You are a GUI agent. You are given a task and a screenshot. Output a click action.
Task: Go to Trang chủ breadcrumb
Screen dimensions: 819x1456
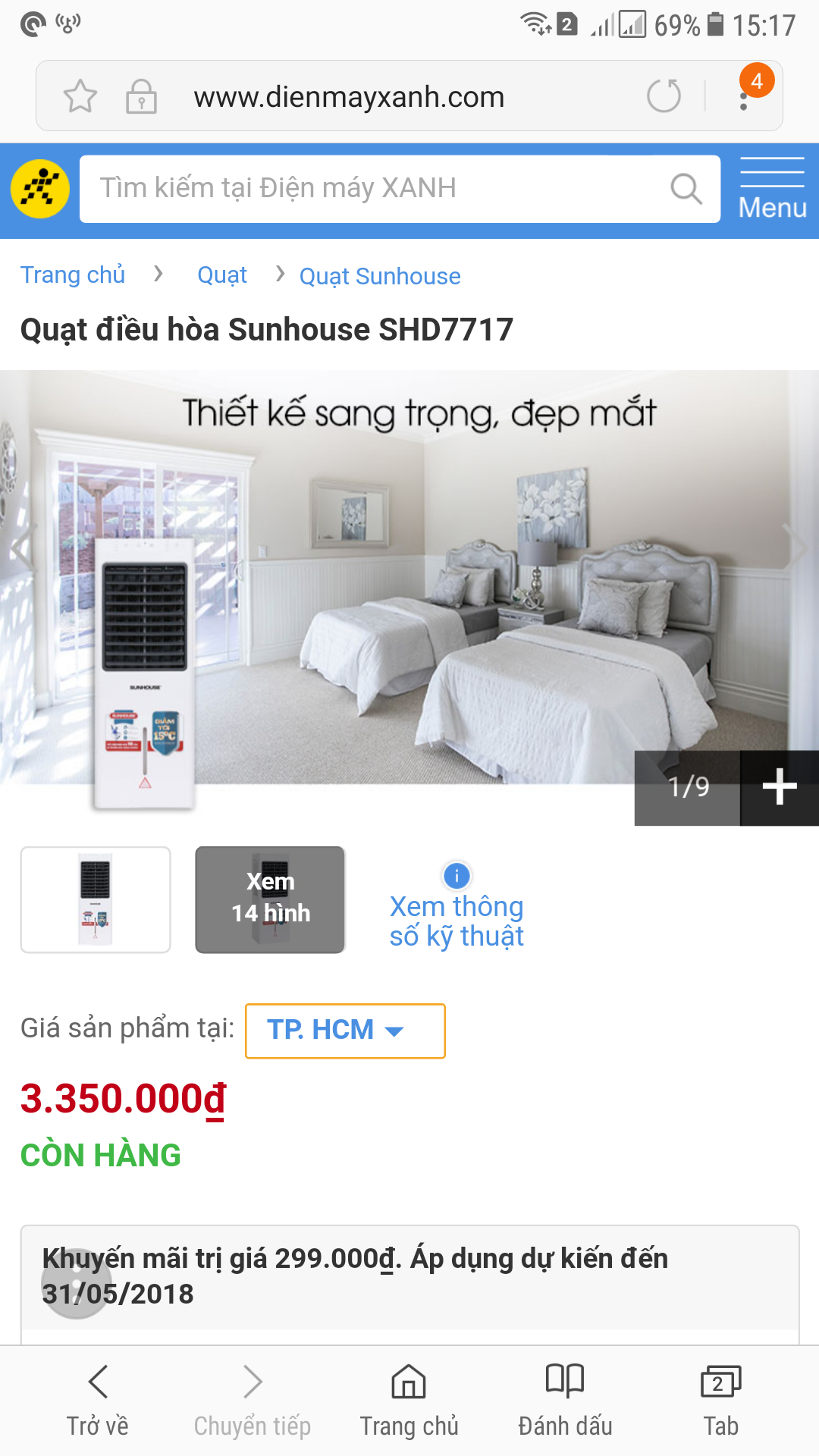(73, 275)
